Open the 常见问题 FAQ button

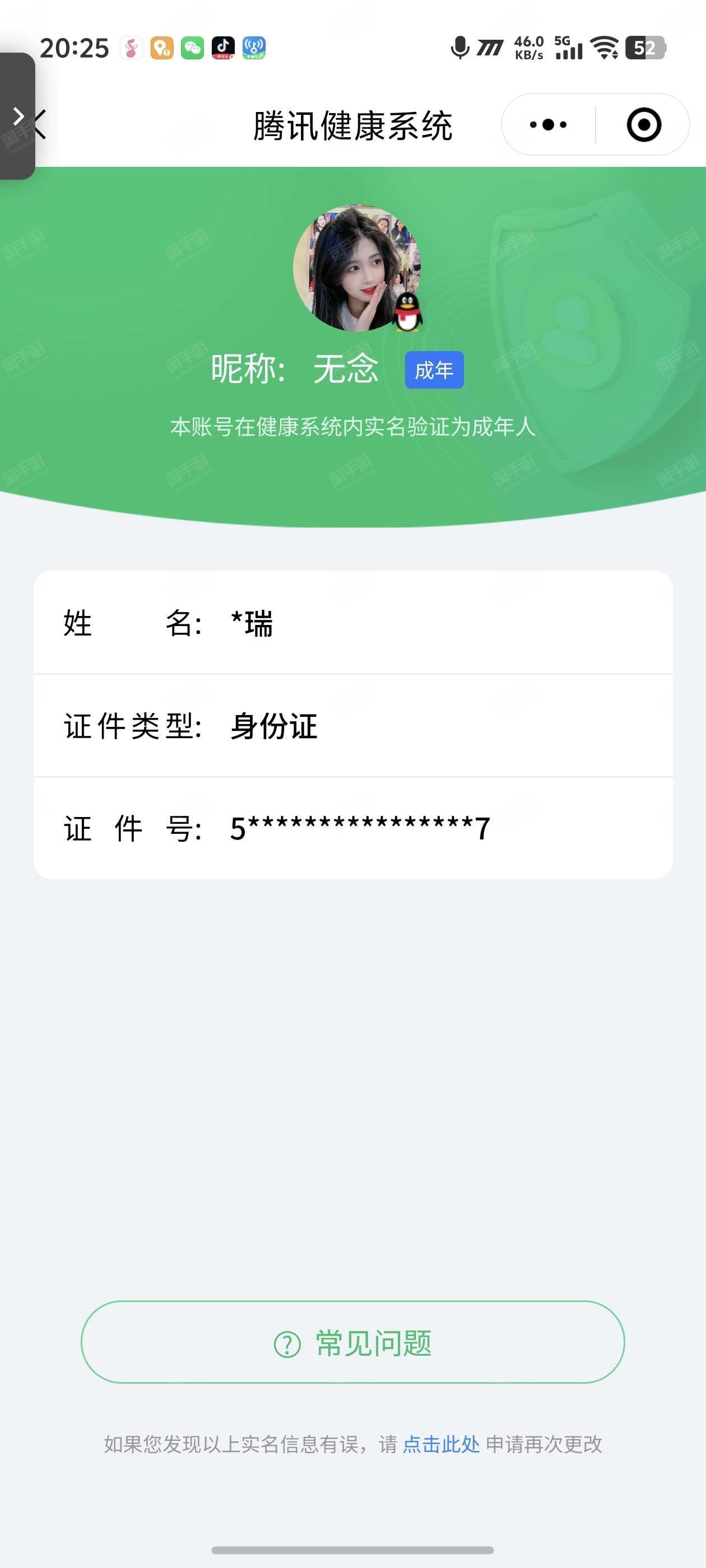(x=352, y=1342)
